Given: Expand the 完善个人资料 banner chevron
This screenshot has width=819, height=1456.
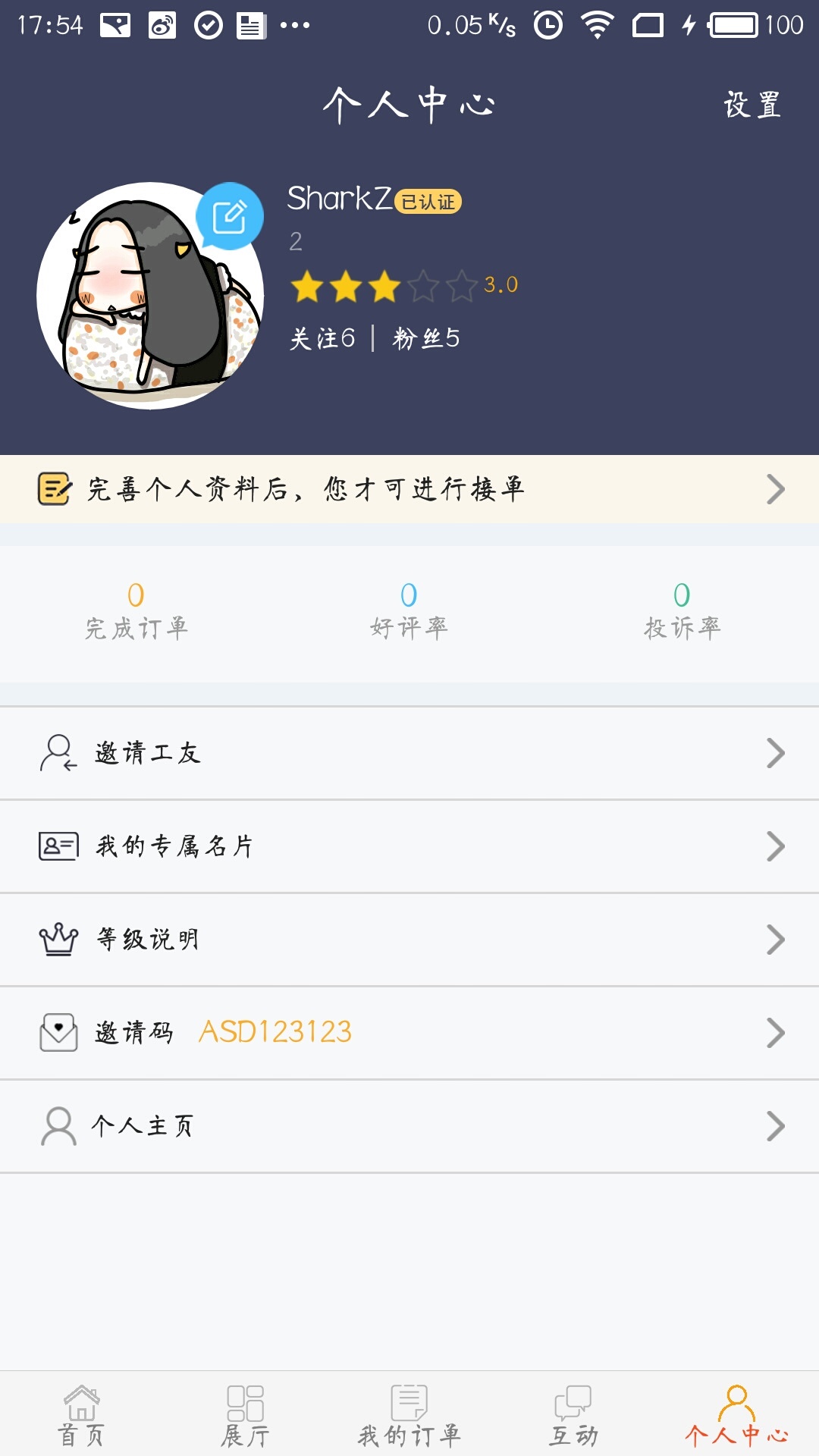Looking at the screenshot, I should pyautogui.click(x=775, y=488).
